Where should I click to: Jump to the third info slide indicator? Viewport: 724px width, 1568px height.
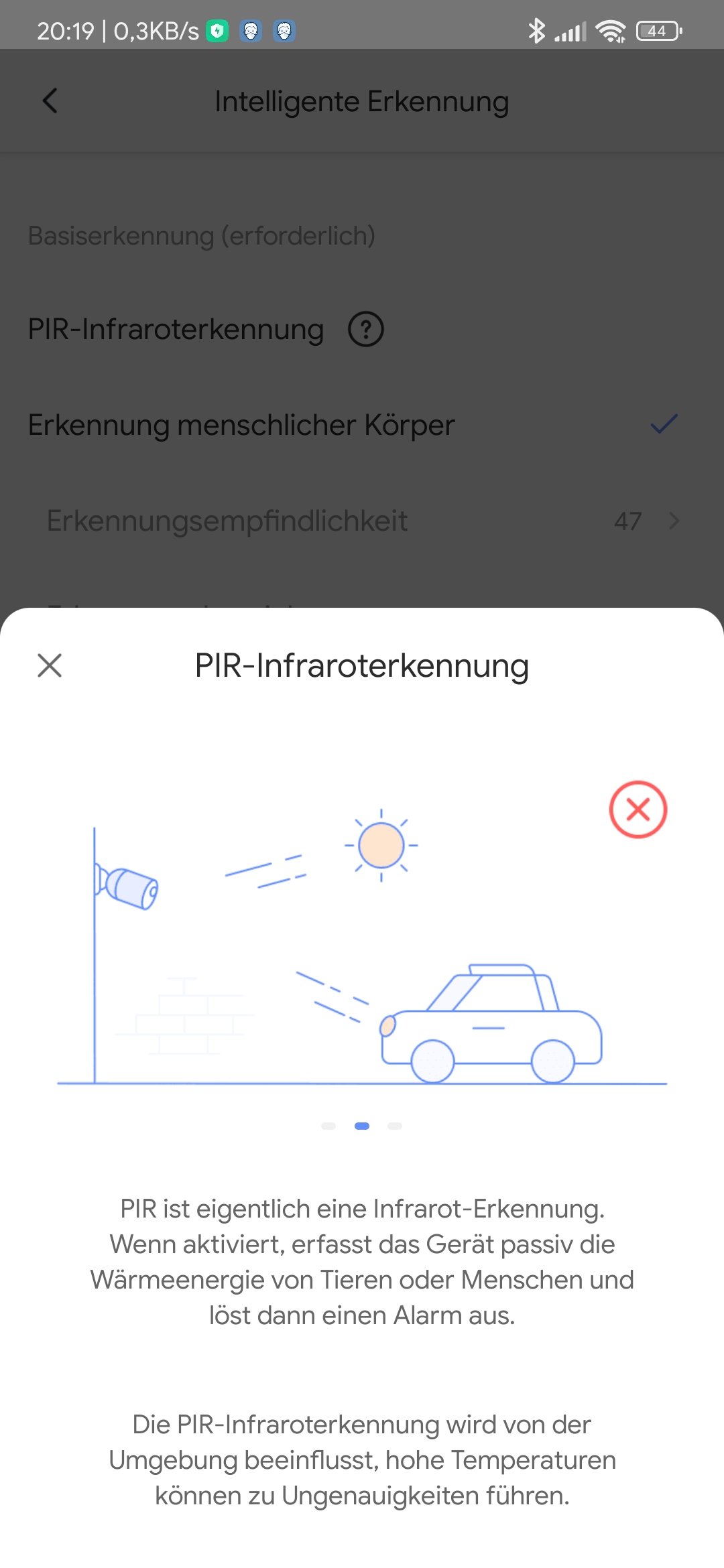coord(395,1126)
